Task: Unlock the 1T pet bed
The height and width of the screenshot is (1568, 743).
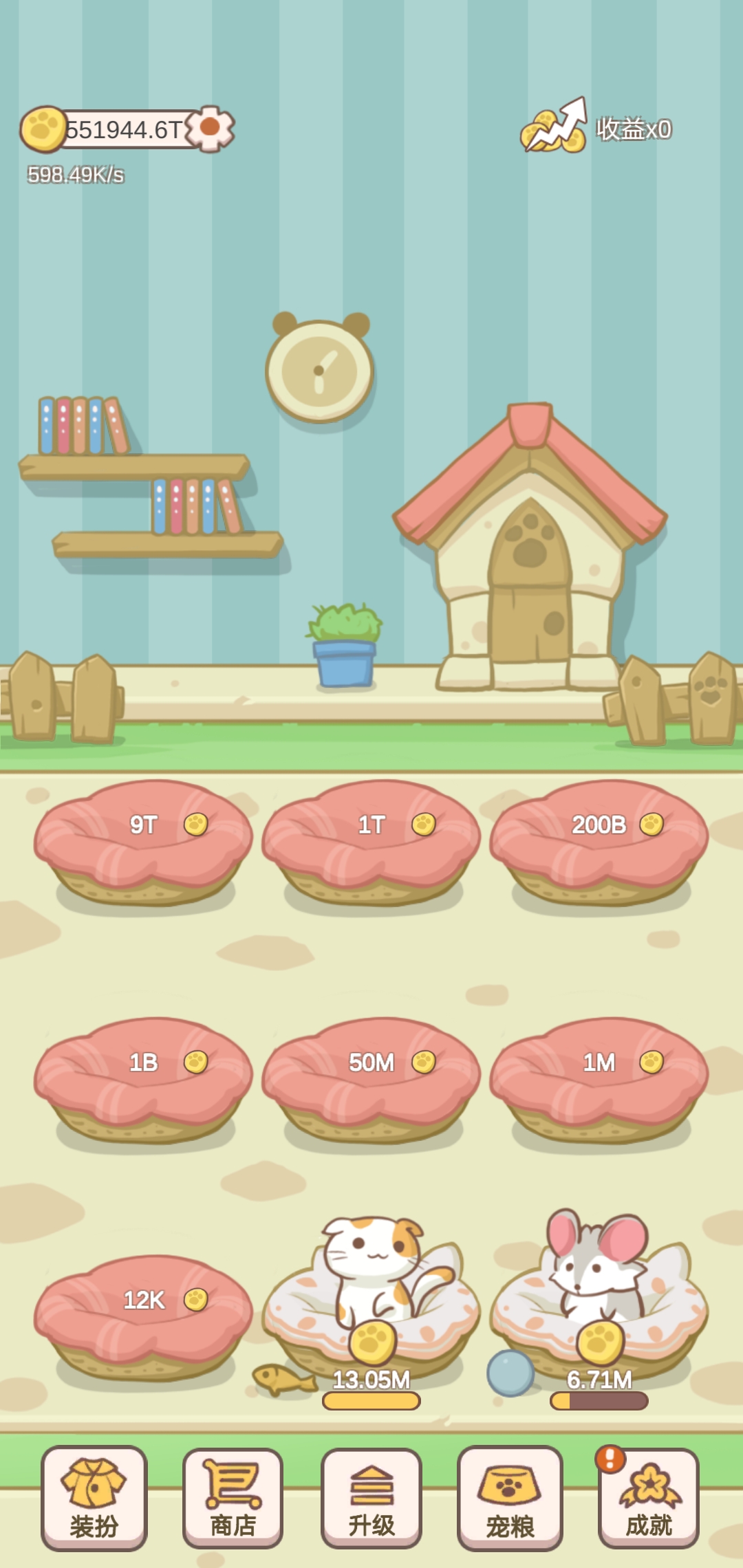Action: (371, 840)
